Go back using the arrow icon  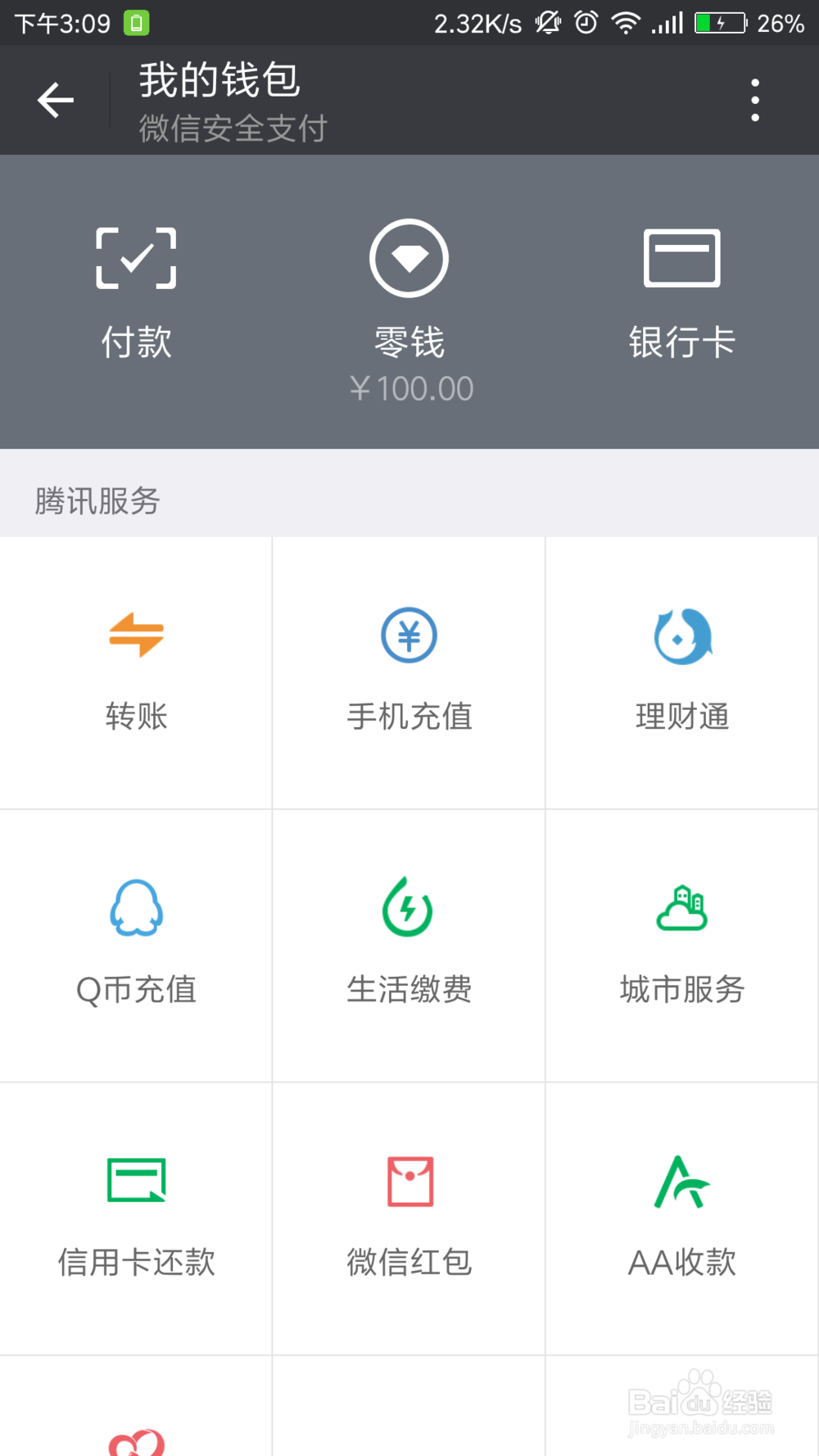(56, 100)
